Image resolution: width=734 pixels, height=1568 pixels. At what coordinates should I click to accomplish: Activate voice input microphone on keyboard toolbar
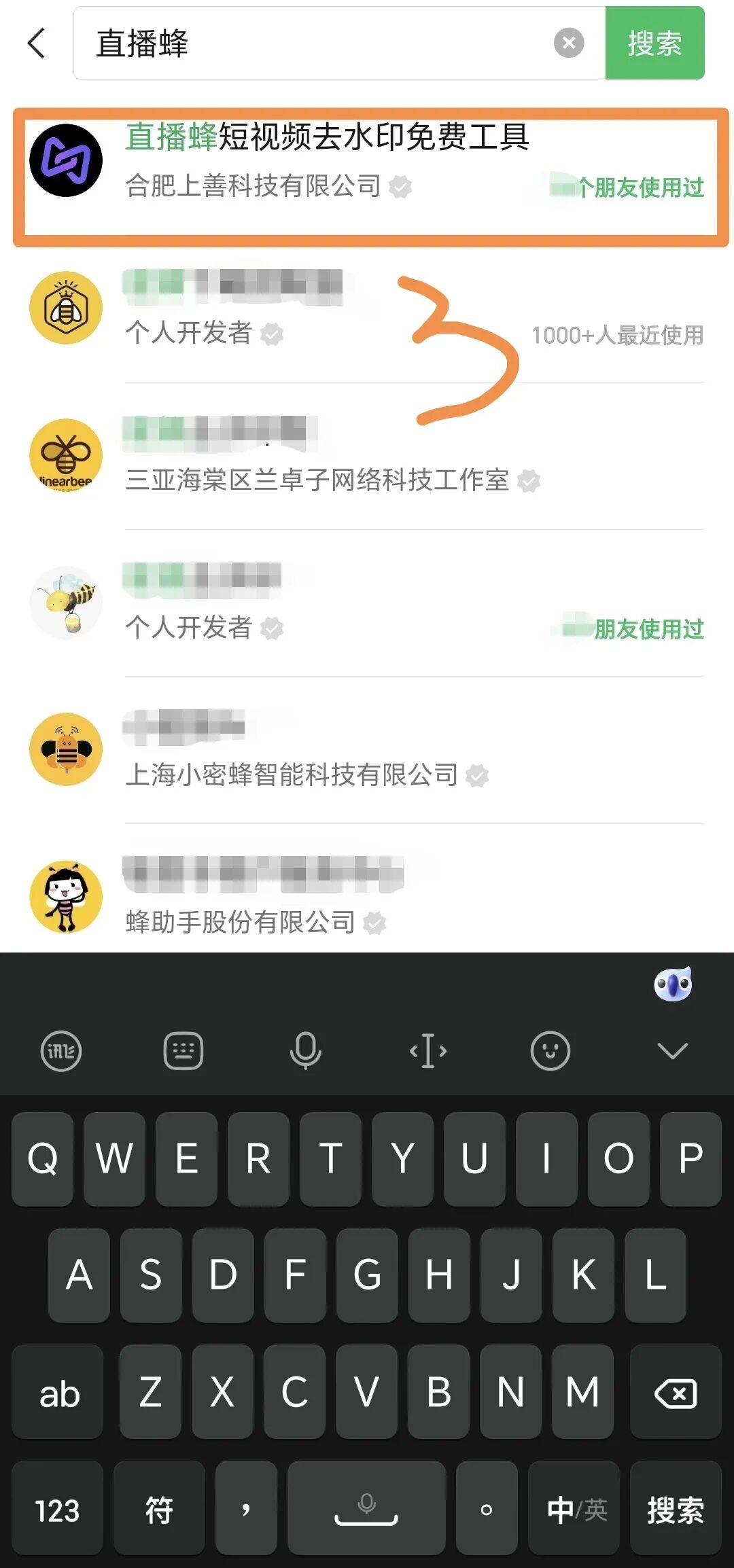tap(305, 1050)
